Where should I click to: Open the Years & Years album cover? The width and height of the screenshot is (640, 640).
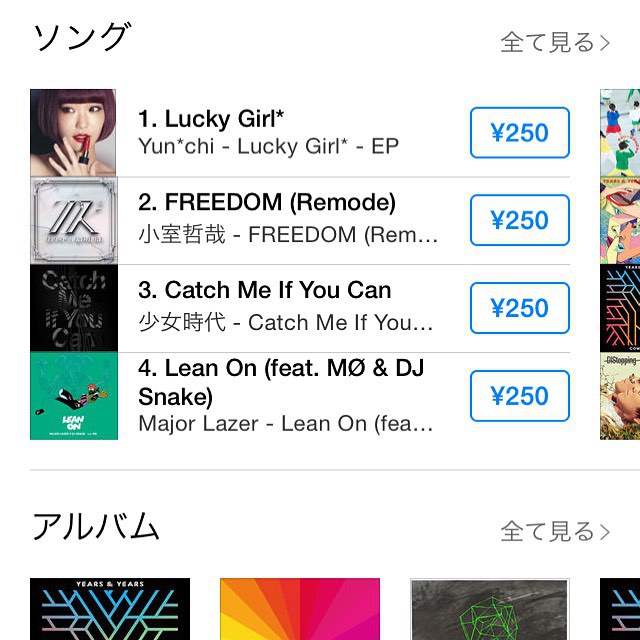coord(109,609)
